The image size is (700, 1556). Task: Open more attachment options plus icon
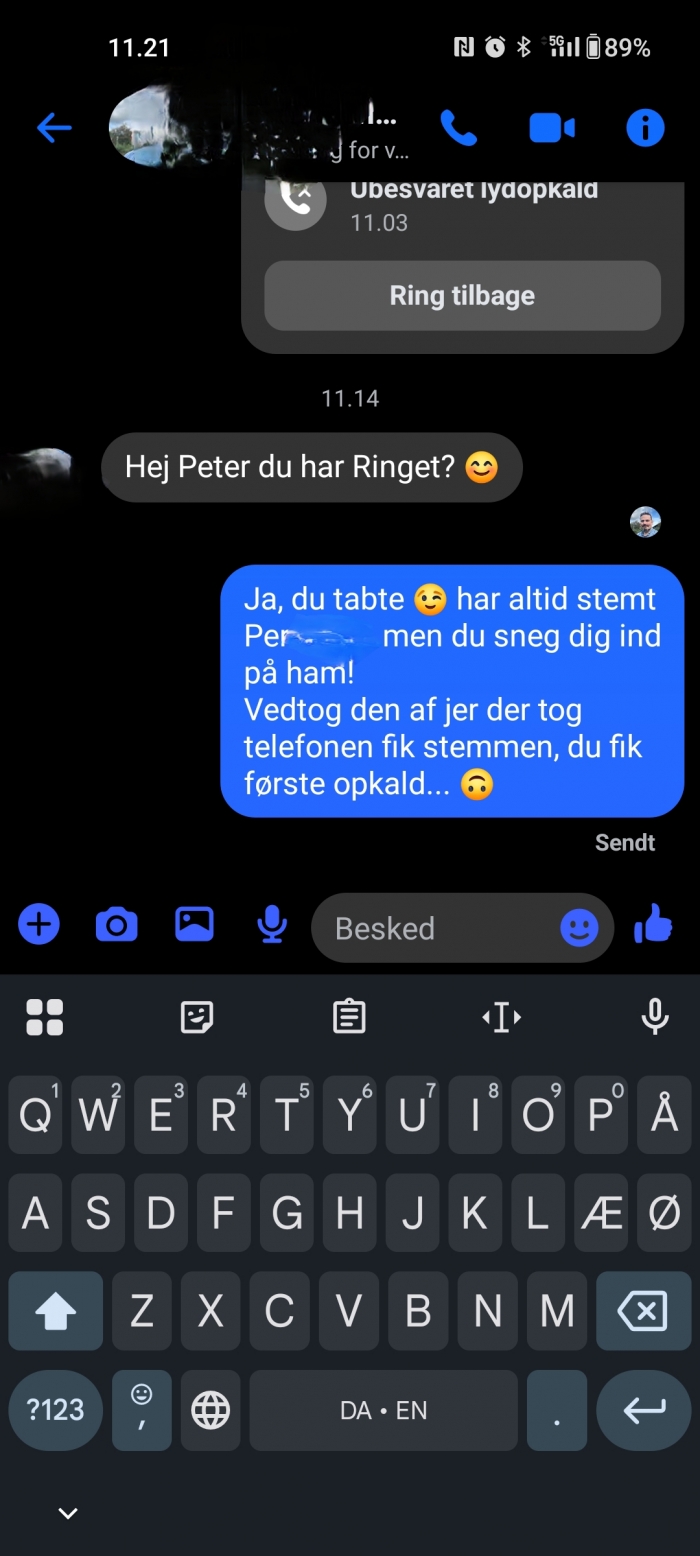tap(39, 924)
